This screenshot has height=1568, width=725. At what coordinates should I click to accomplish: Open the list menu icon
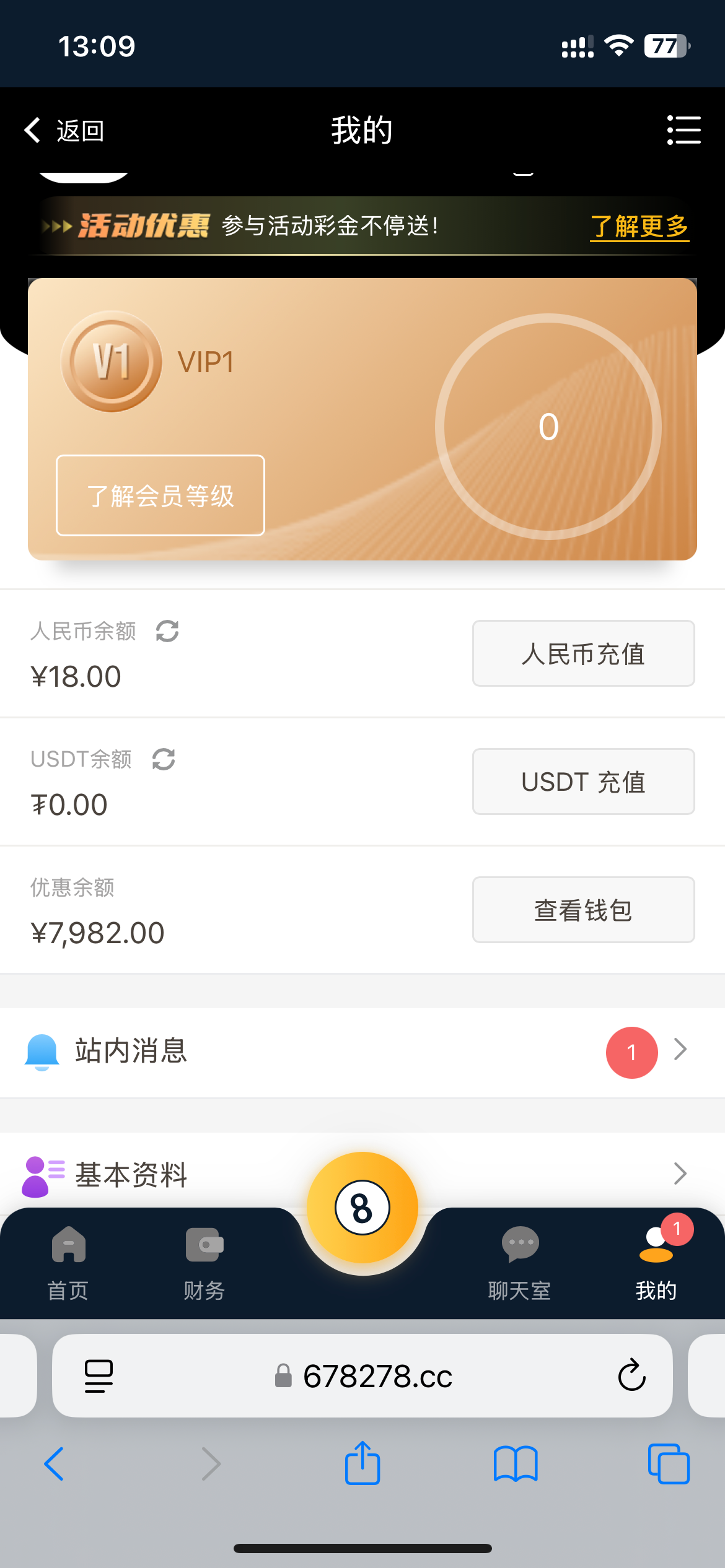point(683,130)
